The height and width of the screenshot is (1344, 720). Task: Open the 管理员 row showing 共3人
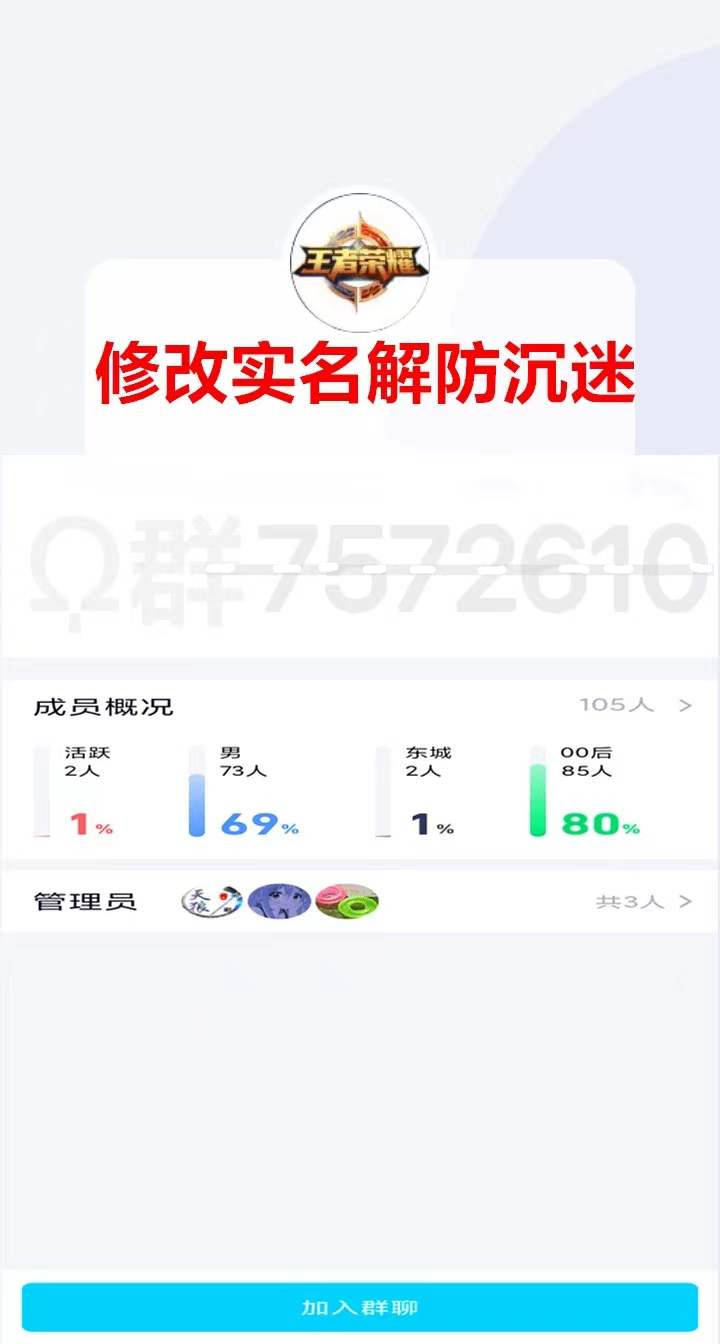[x=643, y=901]
